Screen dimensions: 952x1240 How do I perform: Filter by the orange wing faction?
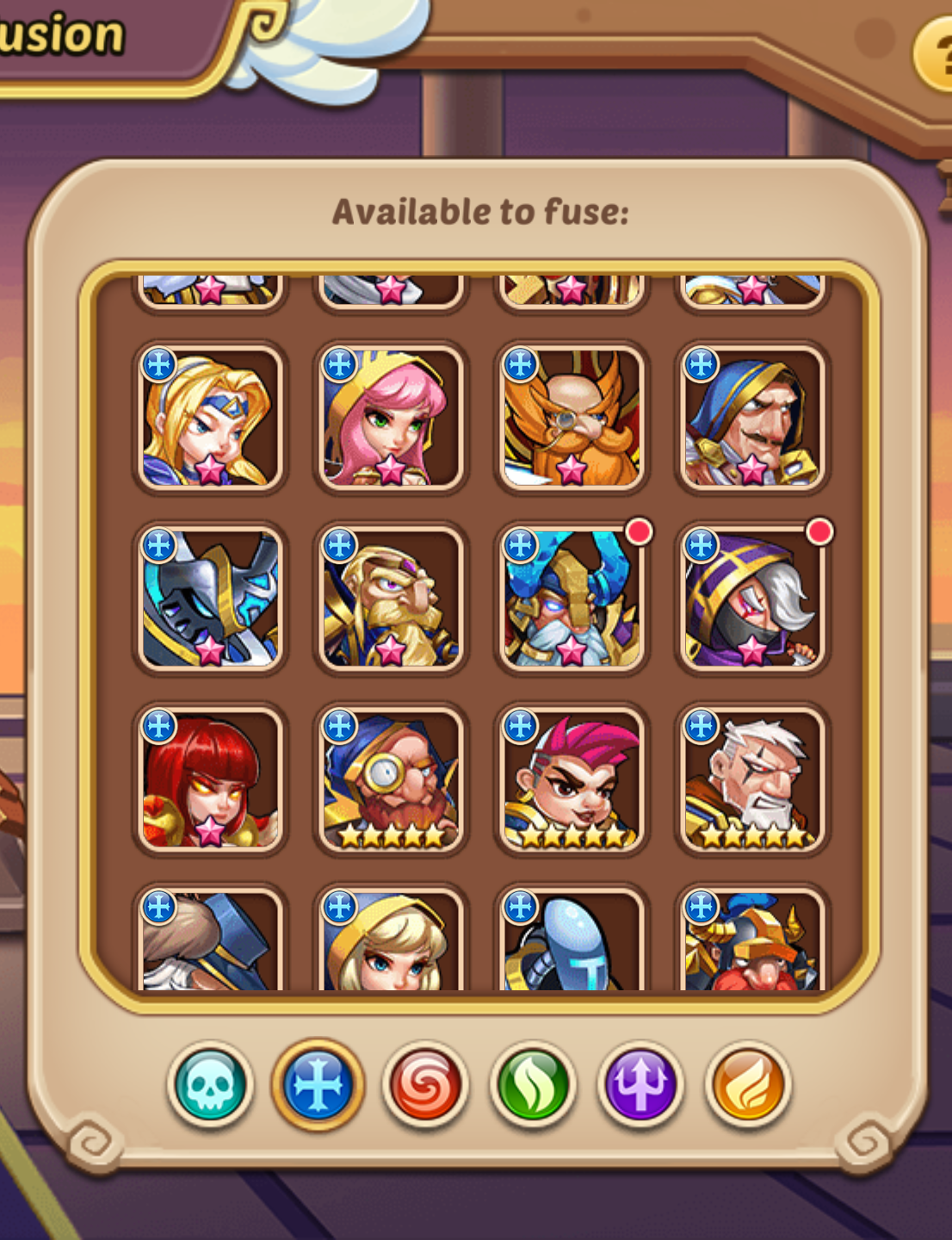tap(747, 1084)
